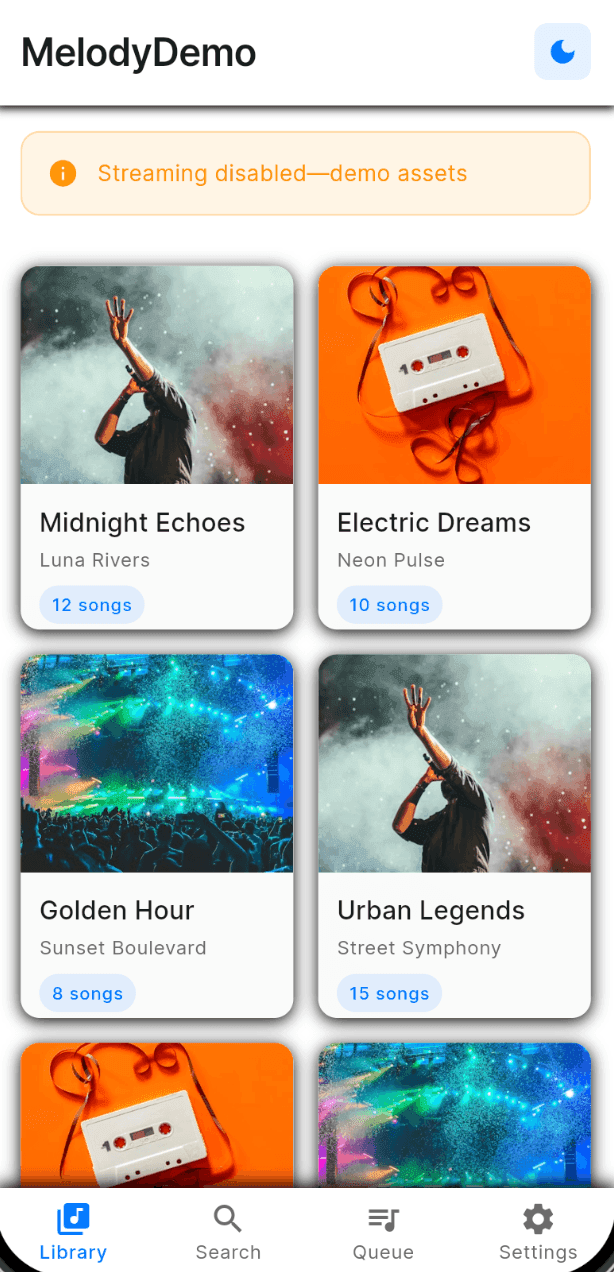Image resolution: width=614 pixels, height=1272 pixels.
Task: Go to the Settings tab
Action: coord(538,1232)
